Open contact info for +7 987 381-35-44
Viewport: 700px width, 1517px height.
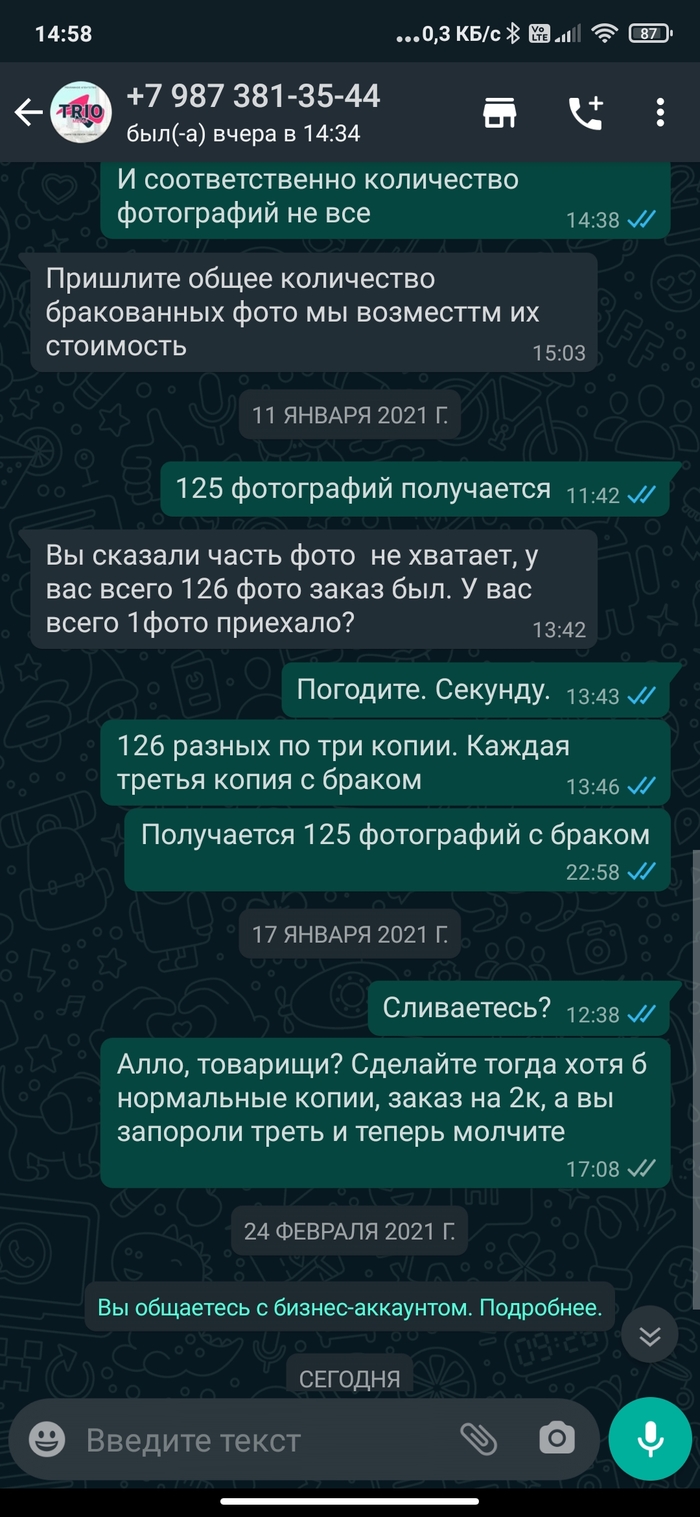coord(253,112)
